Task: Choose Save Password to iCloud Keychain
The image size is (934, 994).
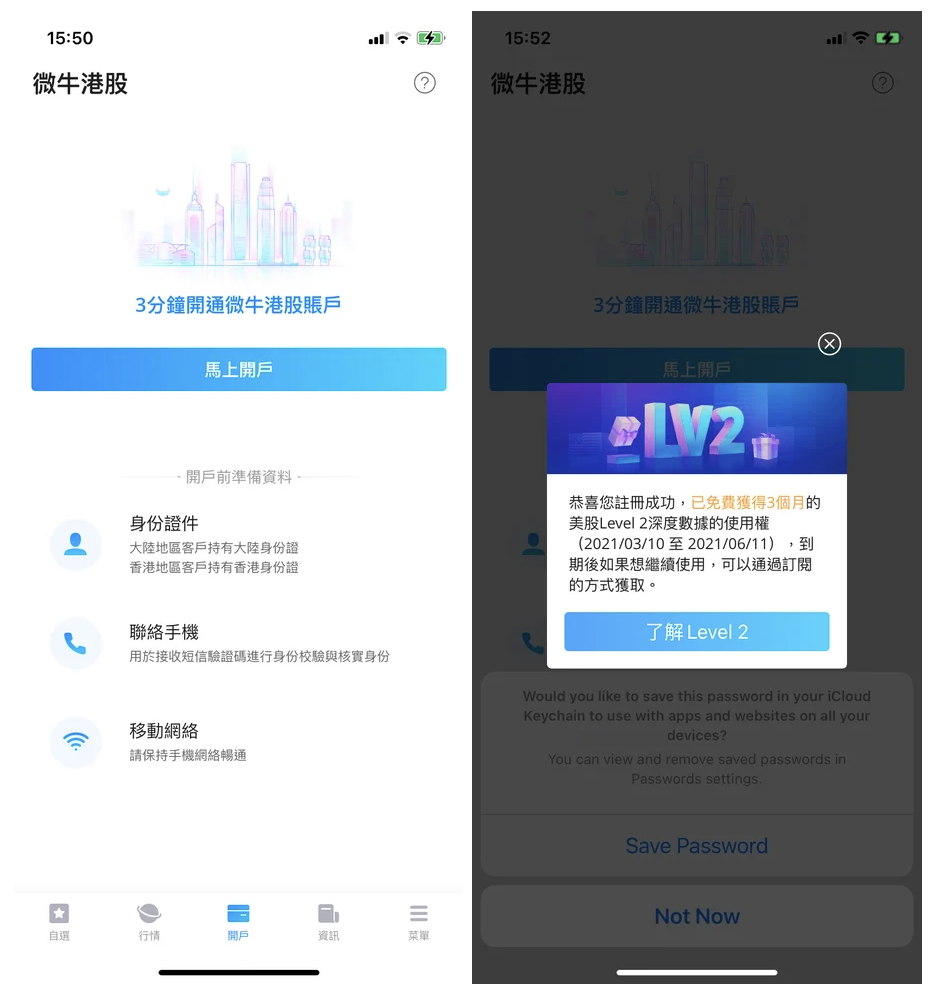Action: 696,846
